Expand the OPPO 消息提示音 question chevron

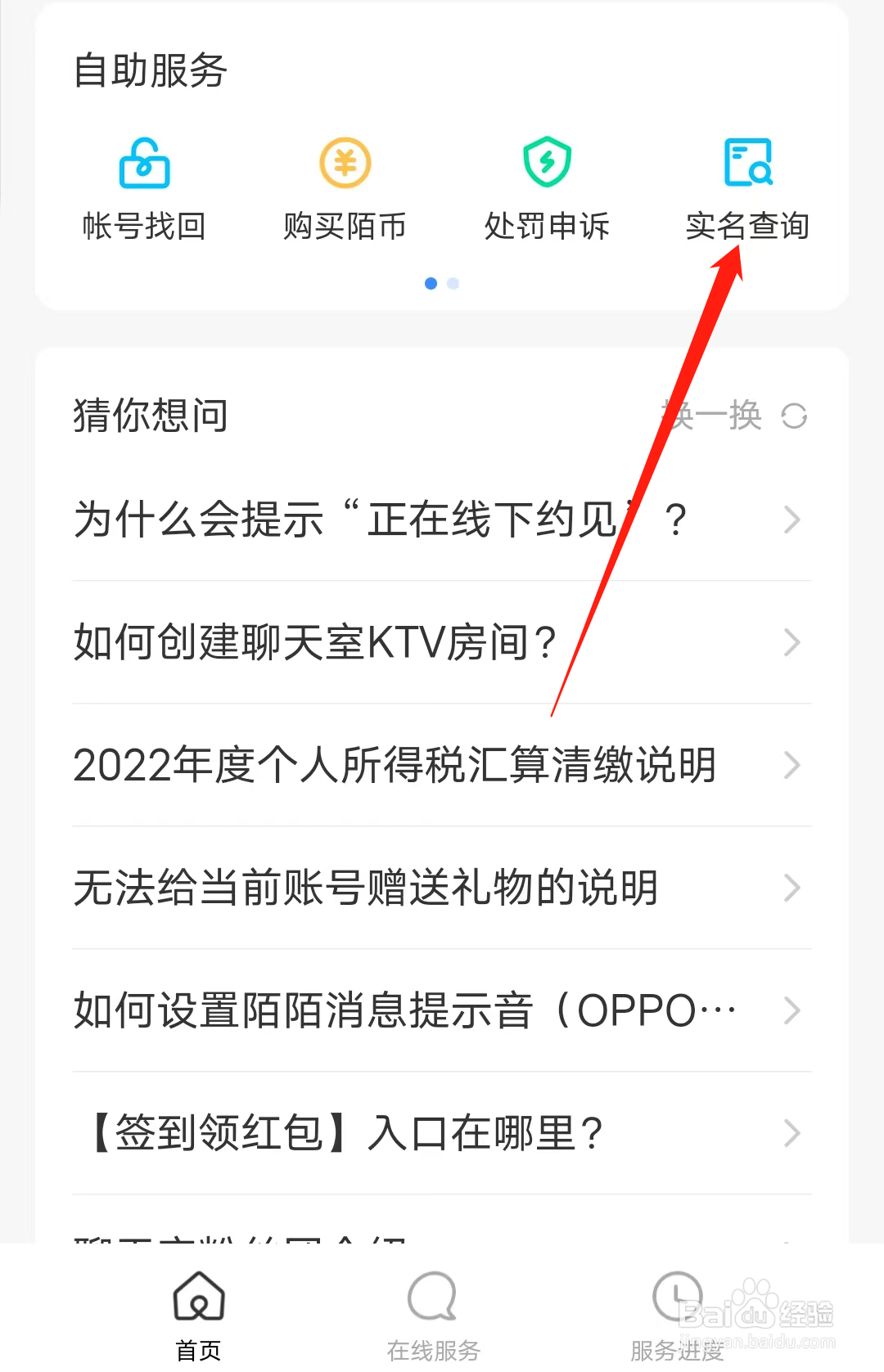click(x=791, y=1011)
